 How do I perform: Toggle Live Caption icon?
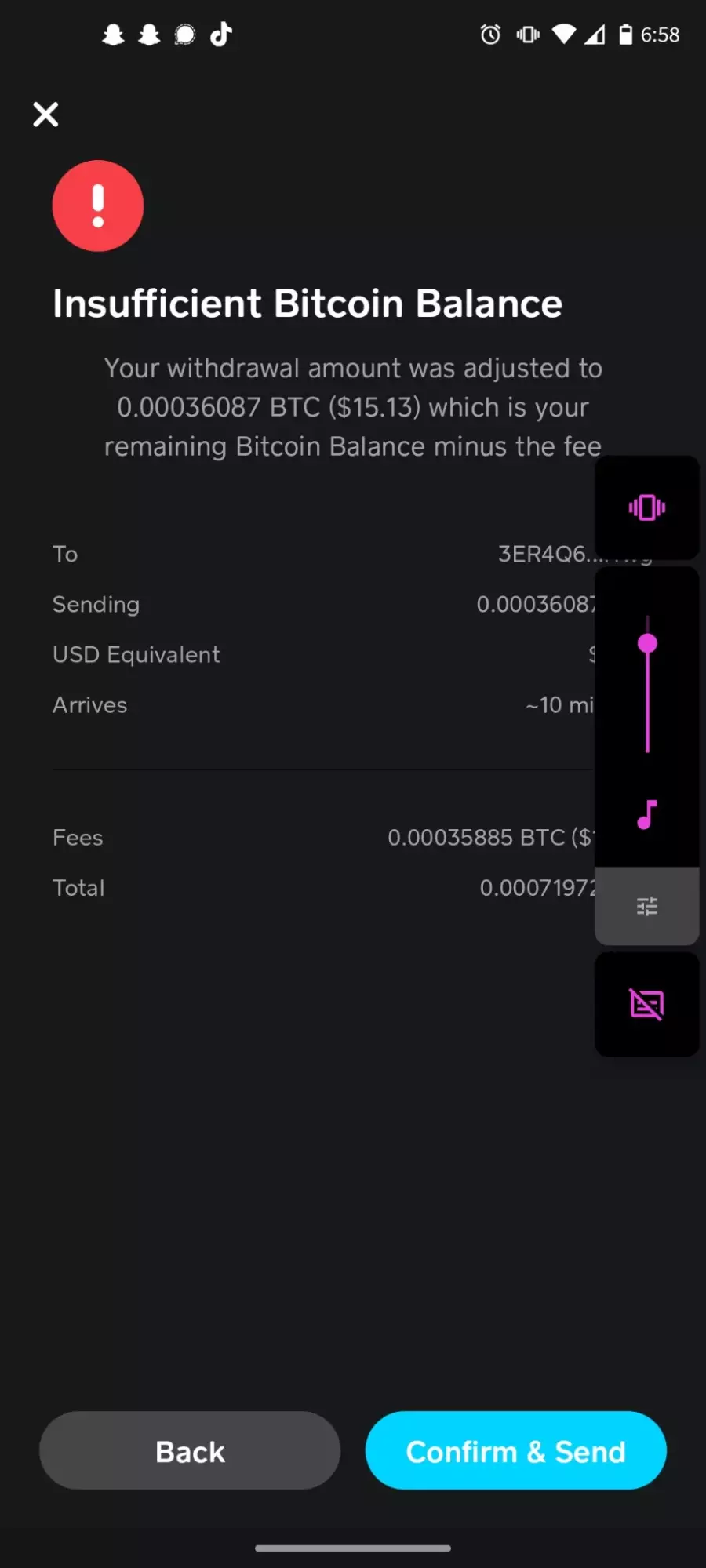click(x=647, y=1005)
